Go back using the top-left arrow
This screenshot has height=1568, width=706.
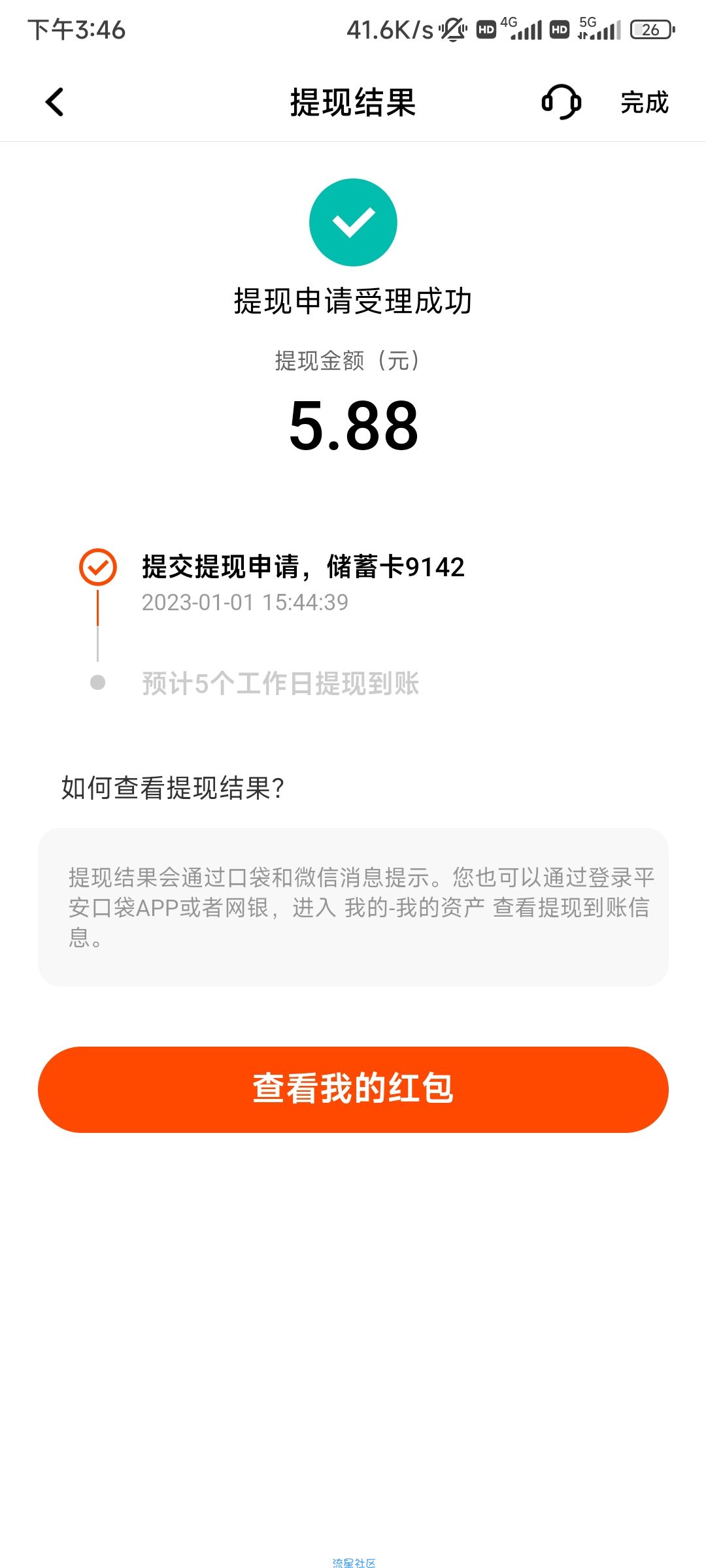click(55, 103)
